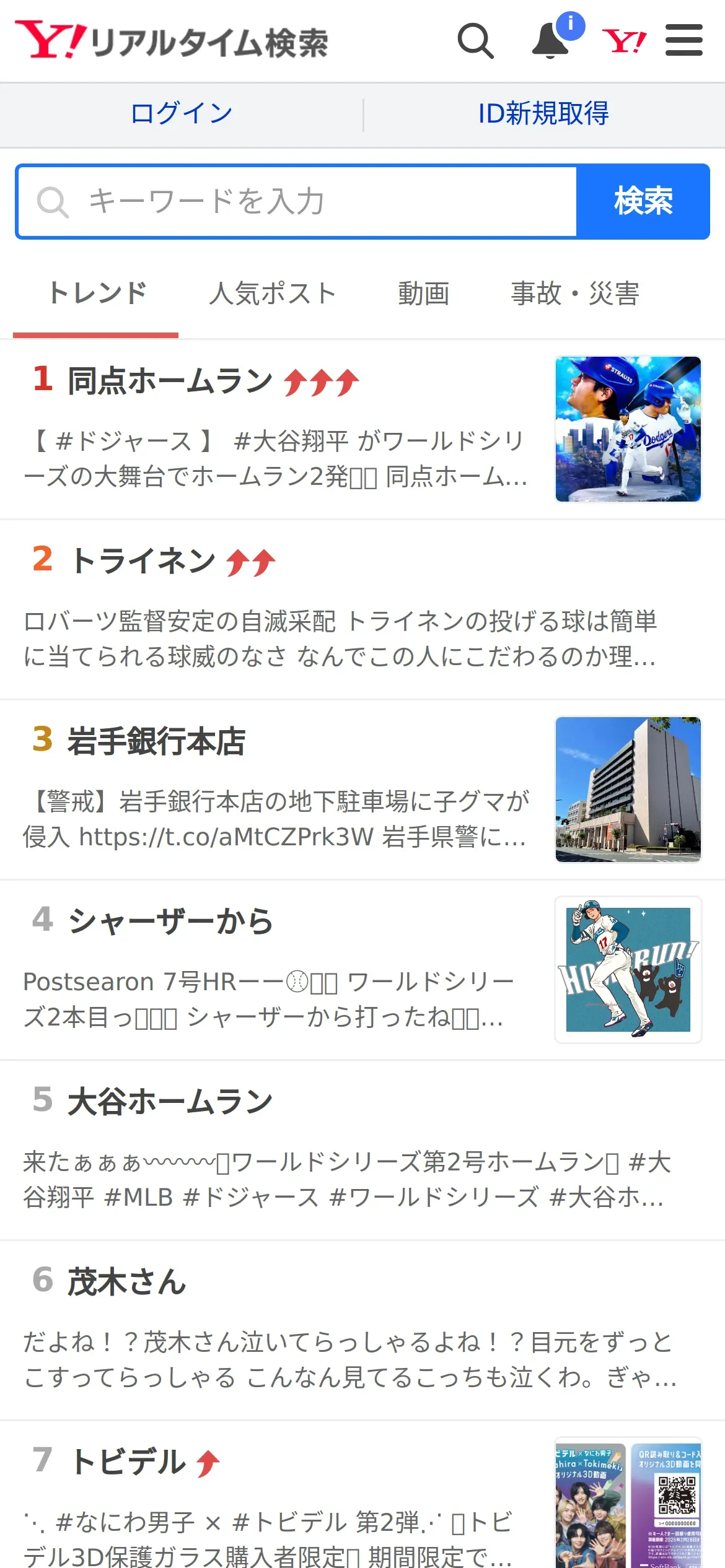Open trend トビデル
Viewport: 725px width, 1568px height.
point(128,1462)
